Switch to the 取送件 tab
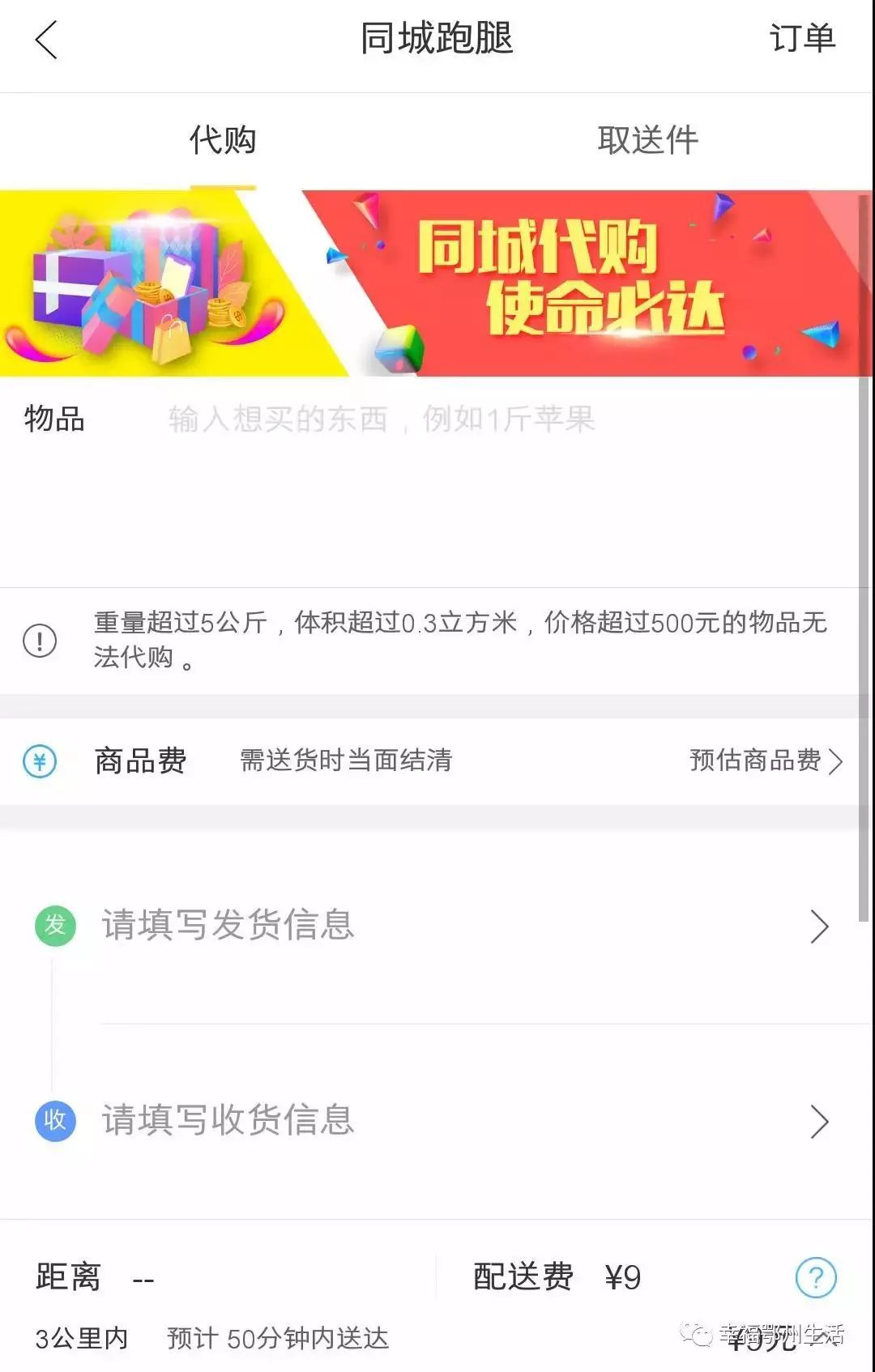875x1372 pixels. (x=648, y=139)
